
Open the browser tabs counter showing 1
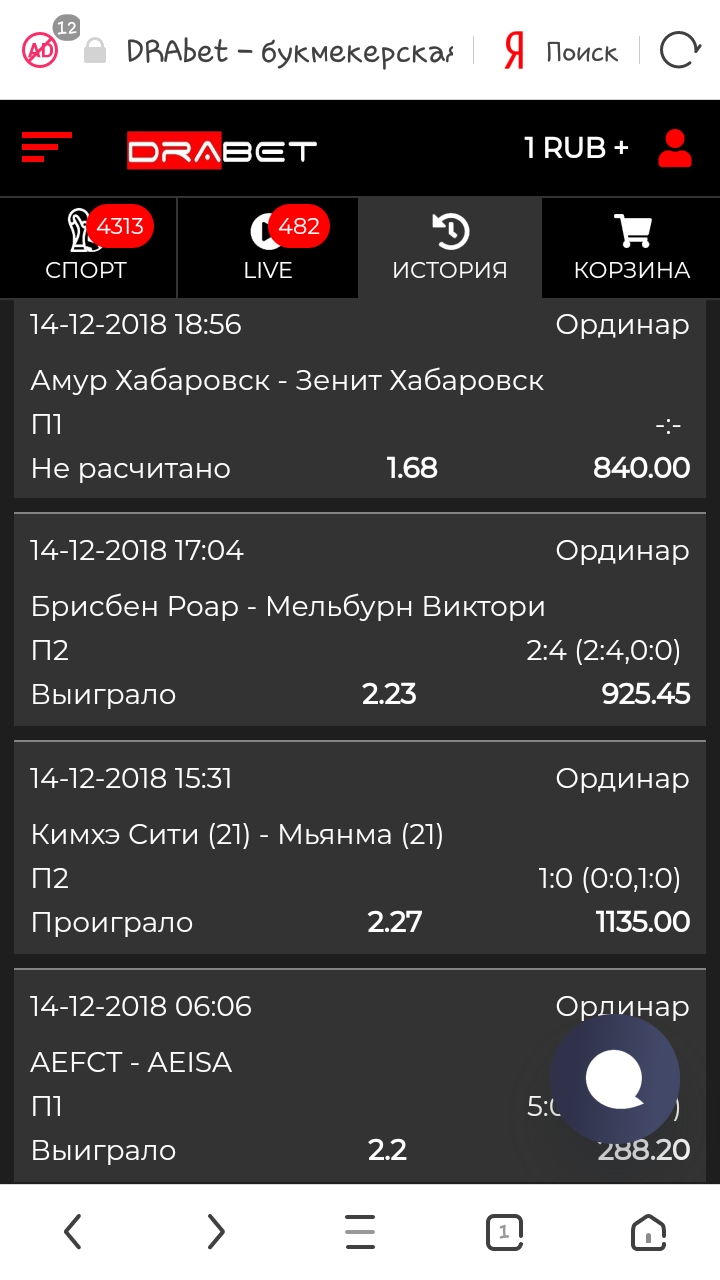tap(504, 1231)
